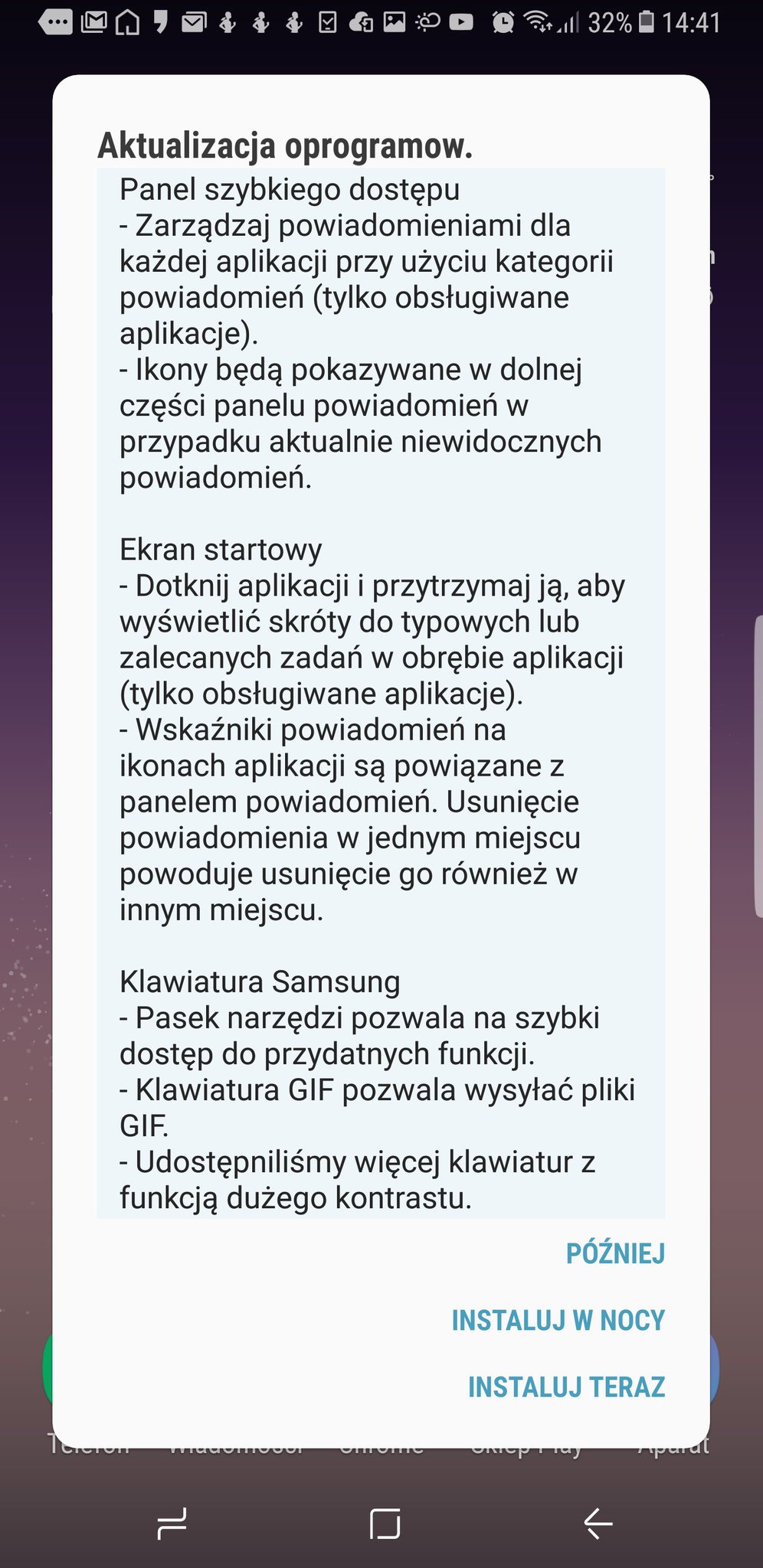Postpone the update with PÓŹNIEJ

click(615, 1254)
